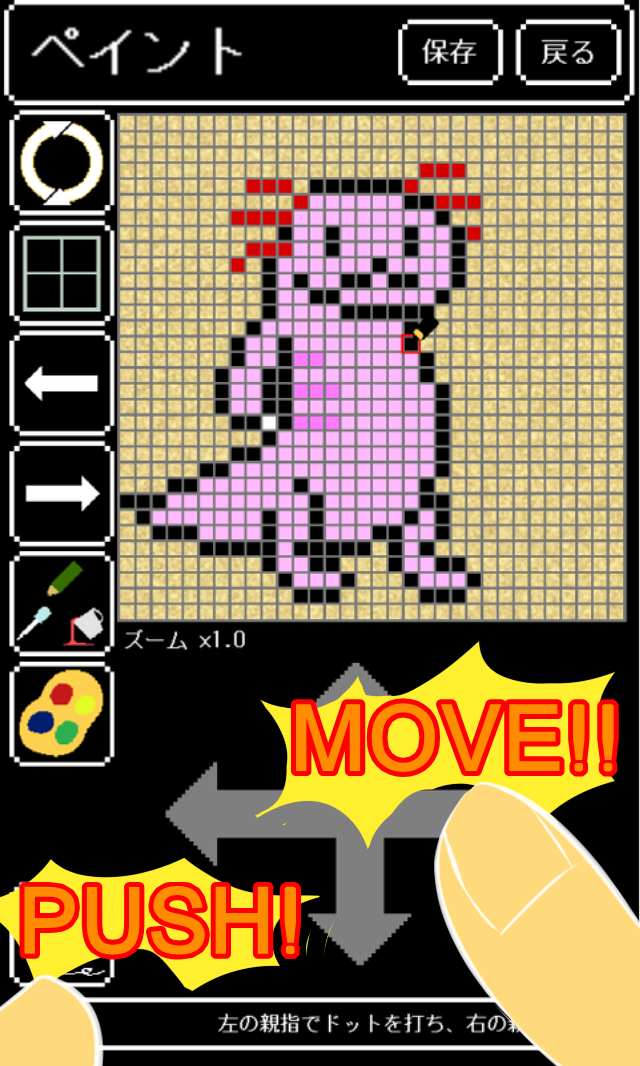Open the pencil, dropper and bucket tool picker
The width and height of the screenshot is (640, 1066).
pos(62,603)
